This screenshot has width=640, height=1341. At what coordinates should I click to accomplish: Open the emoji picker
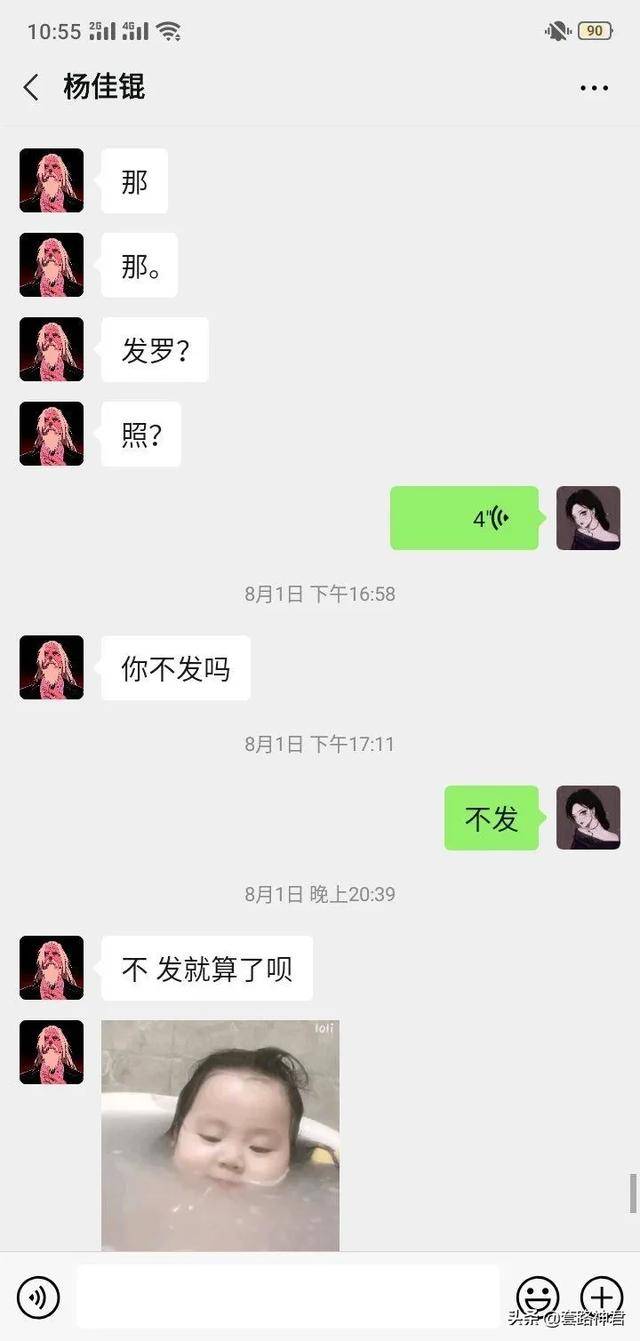coord(537,1297)
